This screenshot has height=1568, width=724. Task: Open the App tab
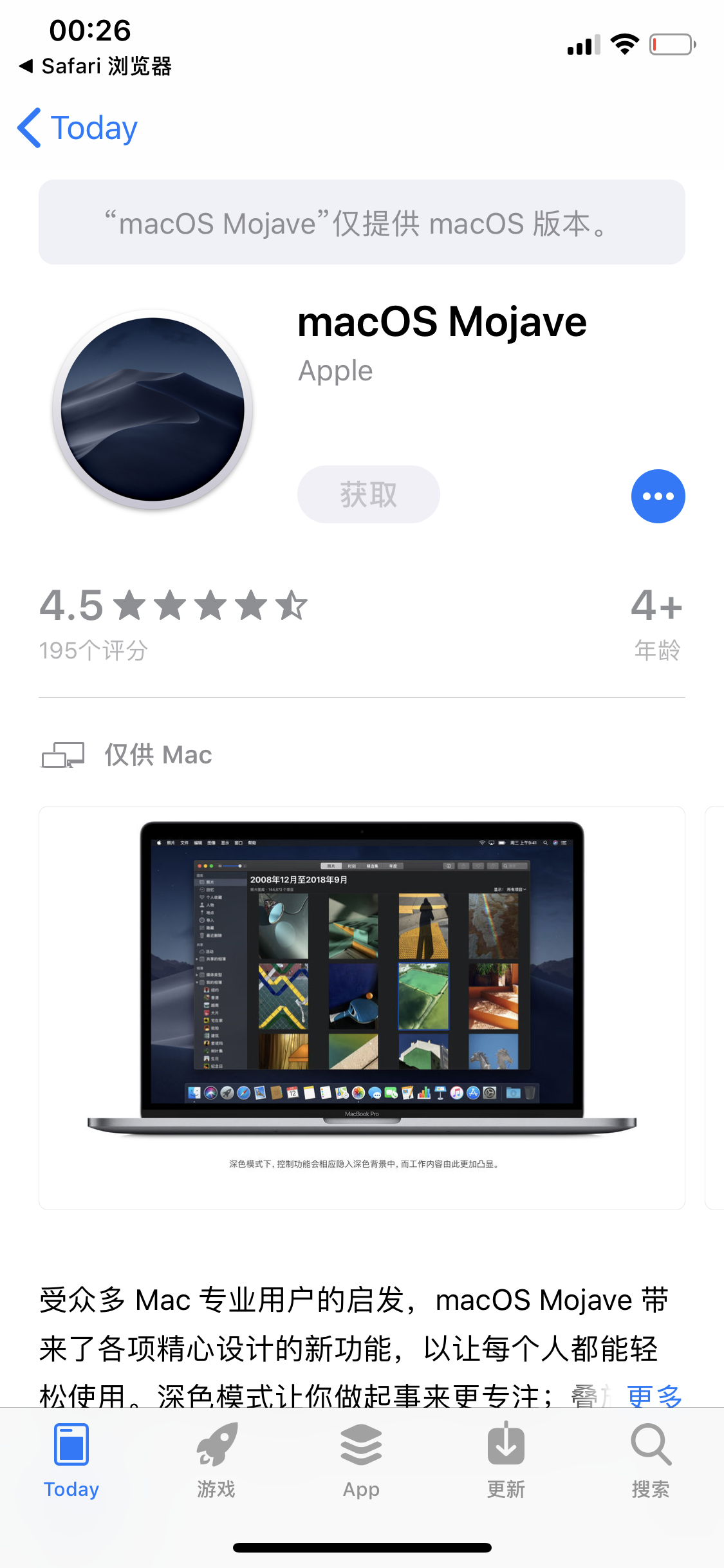click(361, 1461)
